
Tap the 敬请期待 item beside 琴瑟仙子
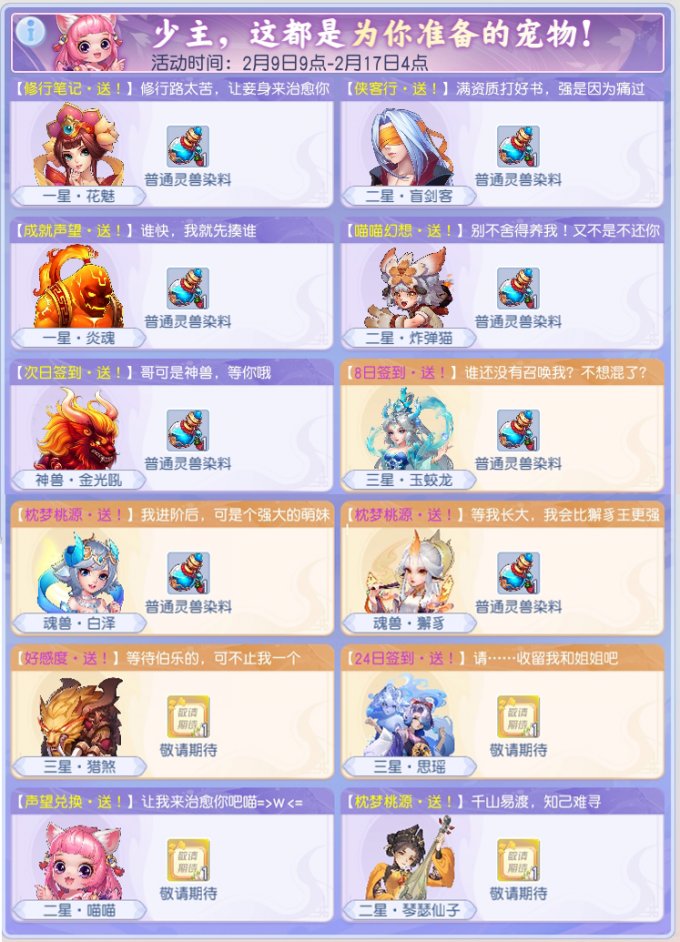[518, 860]
